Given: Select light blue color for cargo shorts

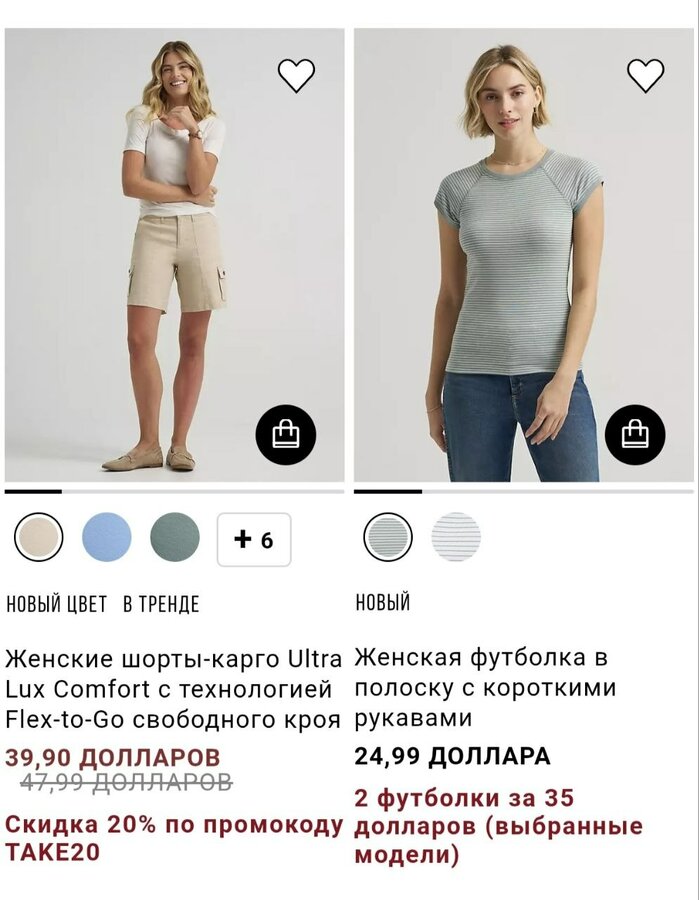Looking at the screenshot, I should click(x=107, y=538).
